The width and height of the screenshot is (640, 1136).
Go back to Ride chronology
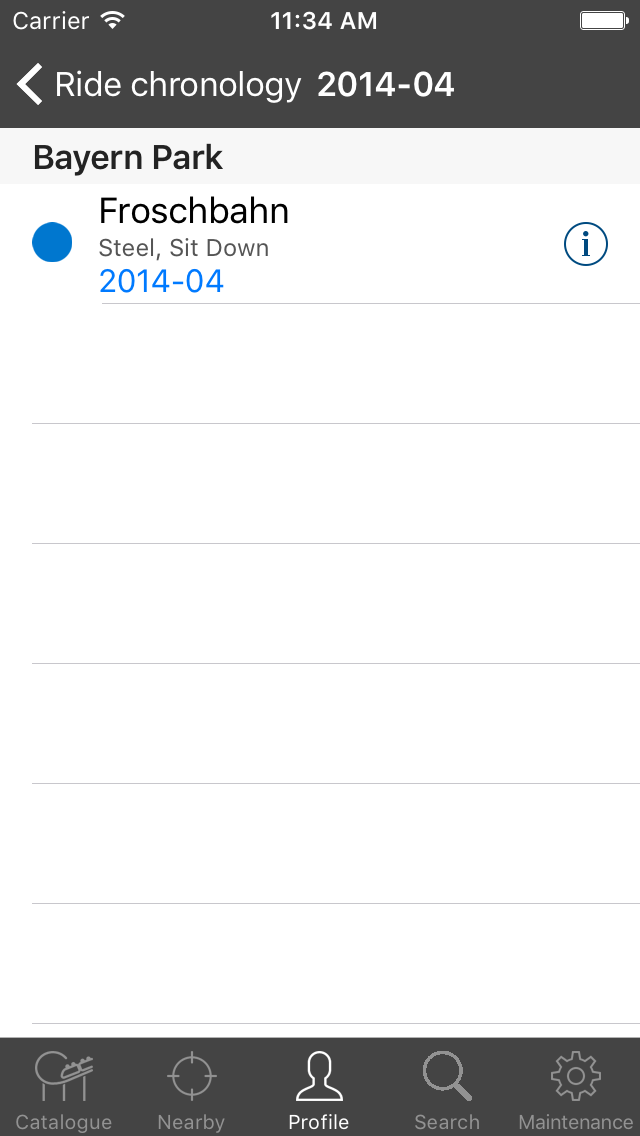pyautogui.click(x=159, y=85)
